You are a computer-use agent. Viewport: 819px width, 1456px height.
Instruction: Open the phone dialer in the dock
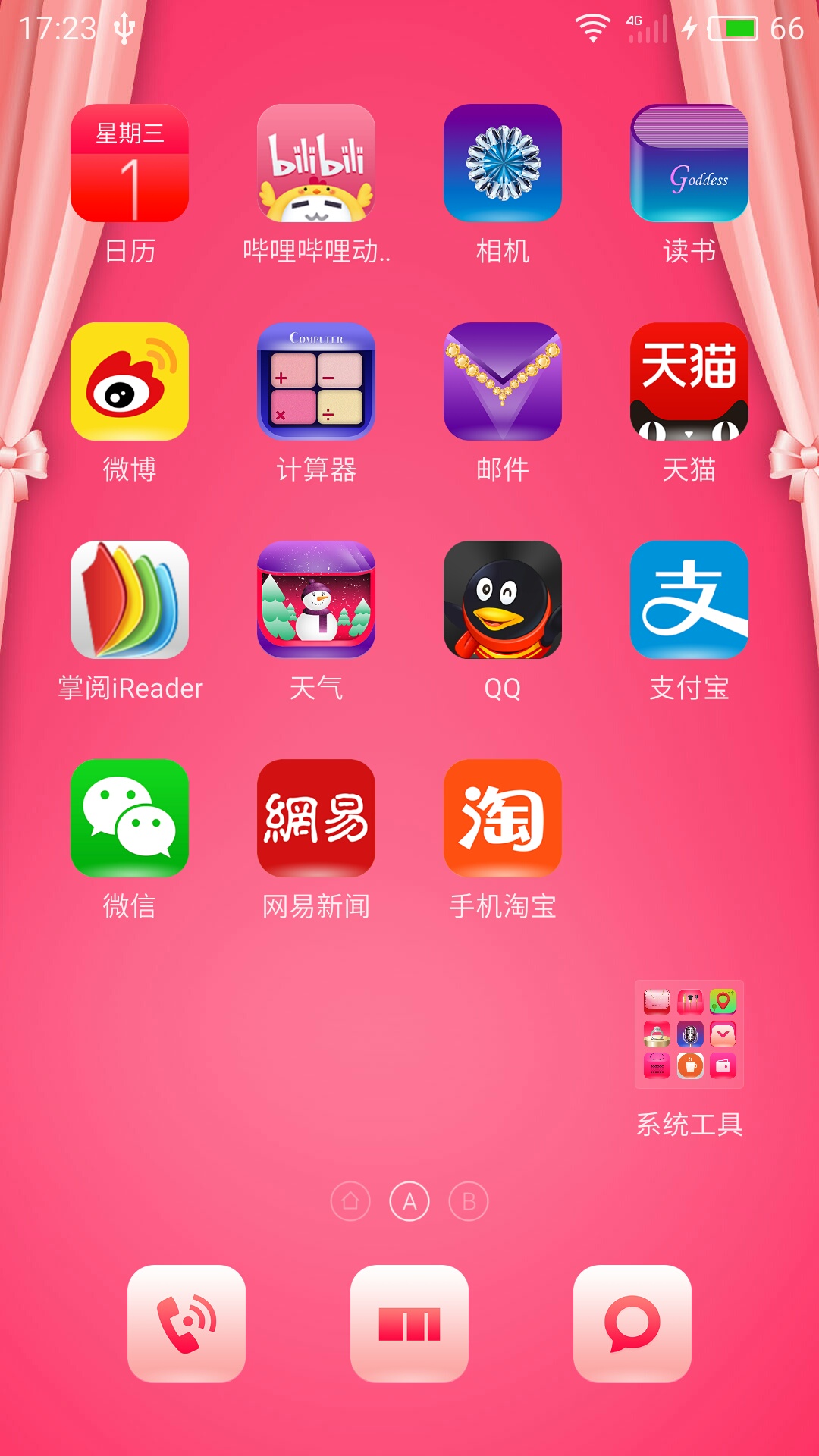click(x=187, y=1324)
